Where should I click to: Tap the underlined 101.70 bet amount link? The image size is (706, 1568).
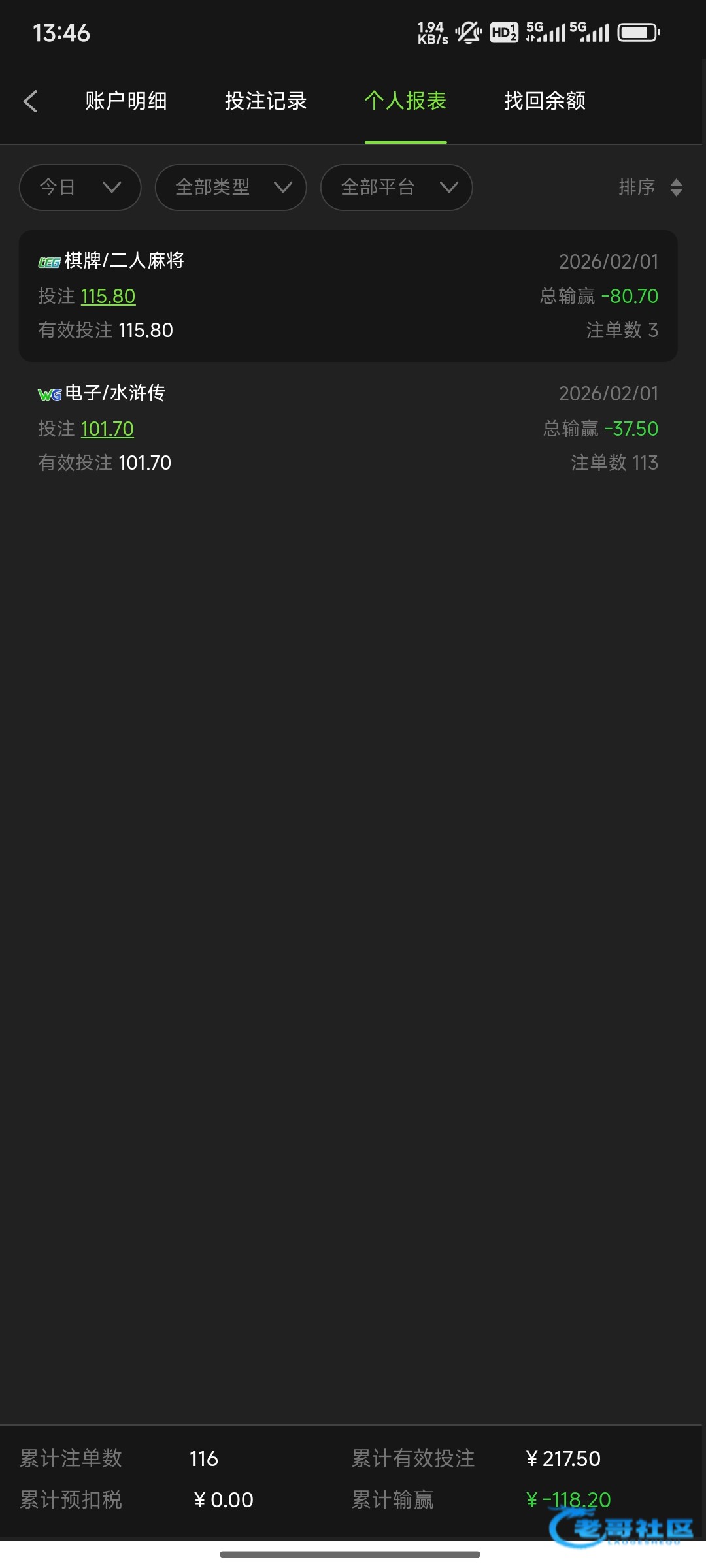[107, 429]
